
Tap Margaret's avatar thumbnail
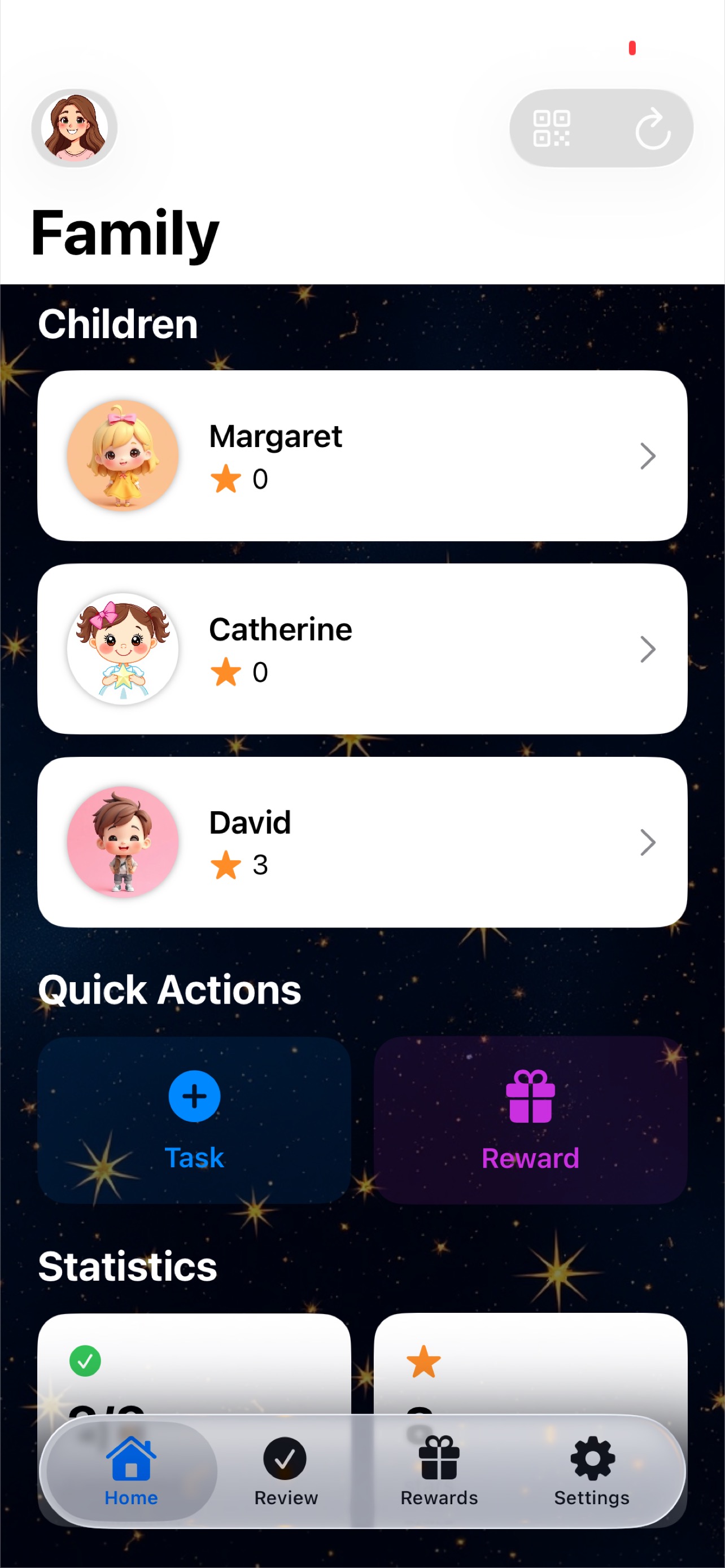click(x=123, y=455)
